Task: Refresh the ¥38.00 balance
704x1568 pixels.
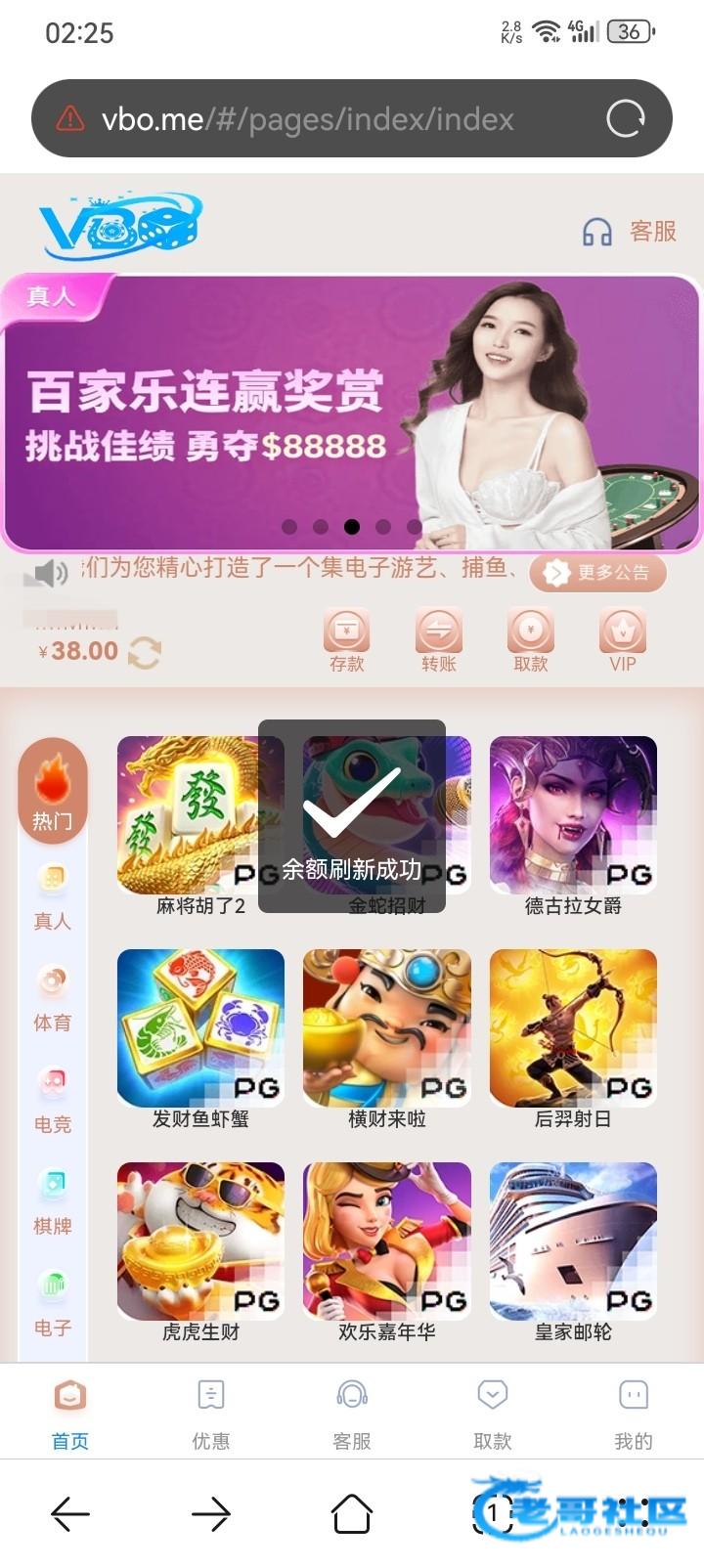Action: coord(145,652)
